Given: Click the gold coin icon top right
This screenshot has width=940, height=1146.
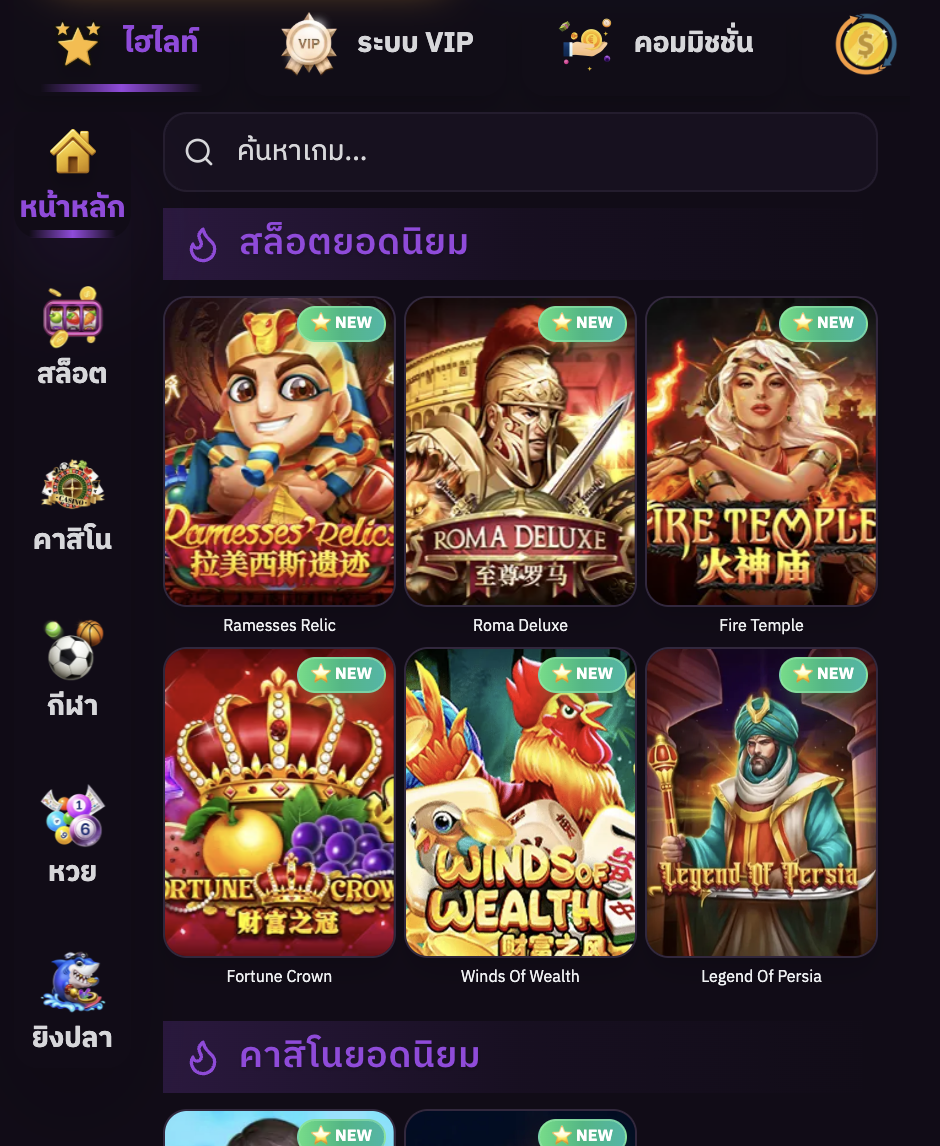Looking at the screenshot, I should (x=866, y=44).
